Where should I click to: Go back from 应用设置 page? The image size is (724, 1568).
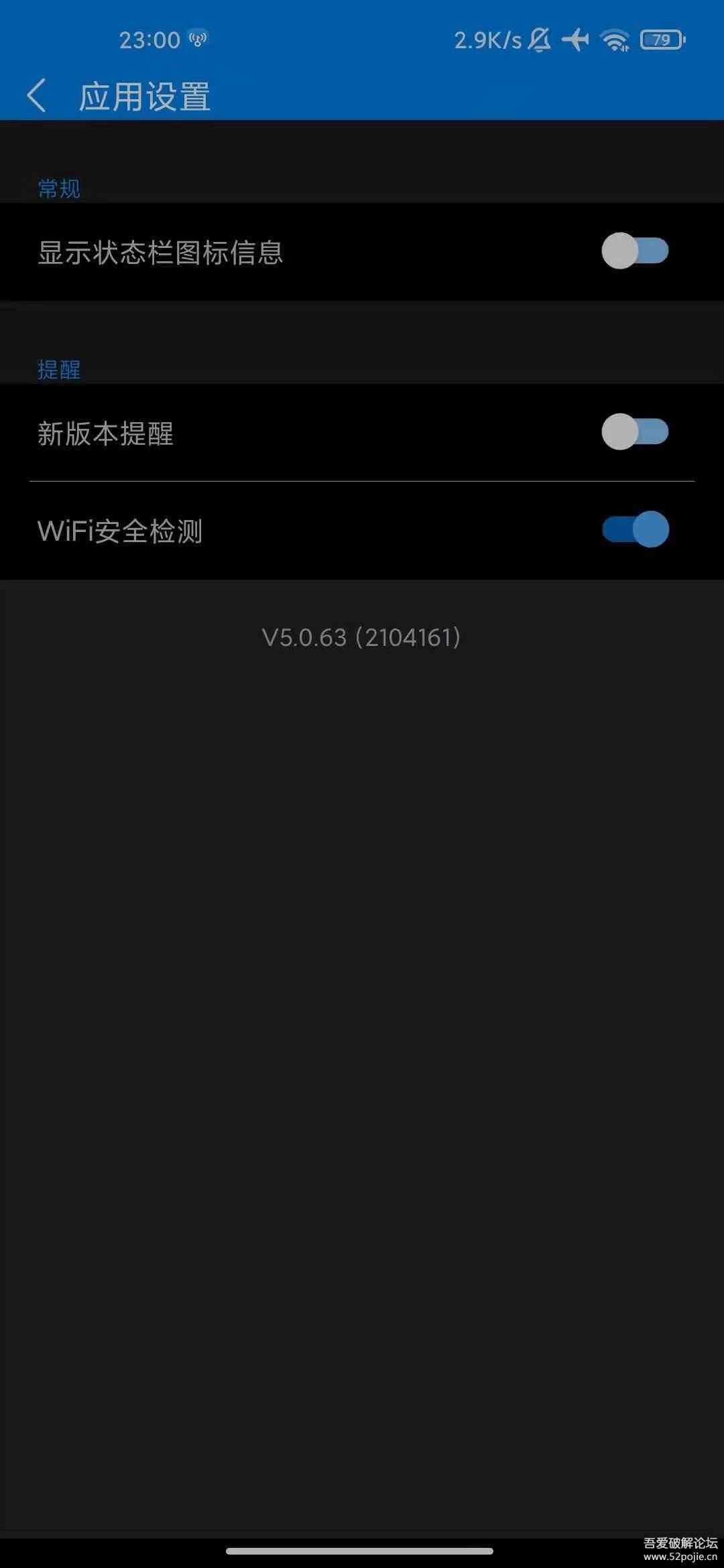(x=37, y=95)
